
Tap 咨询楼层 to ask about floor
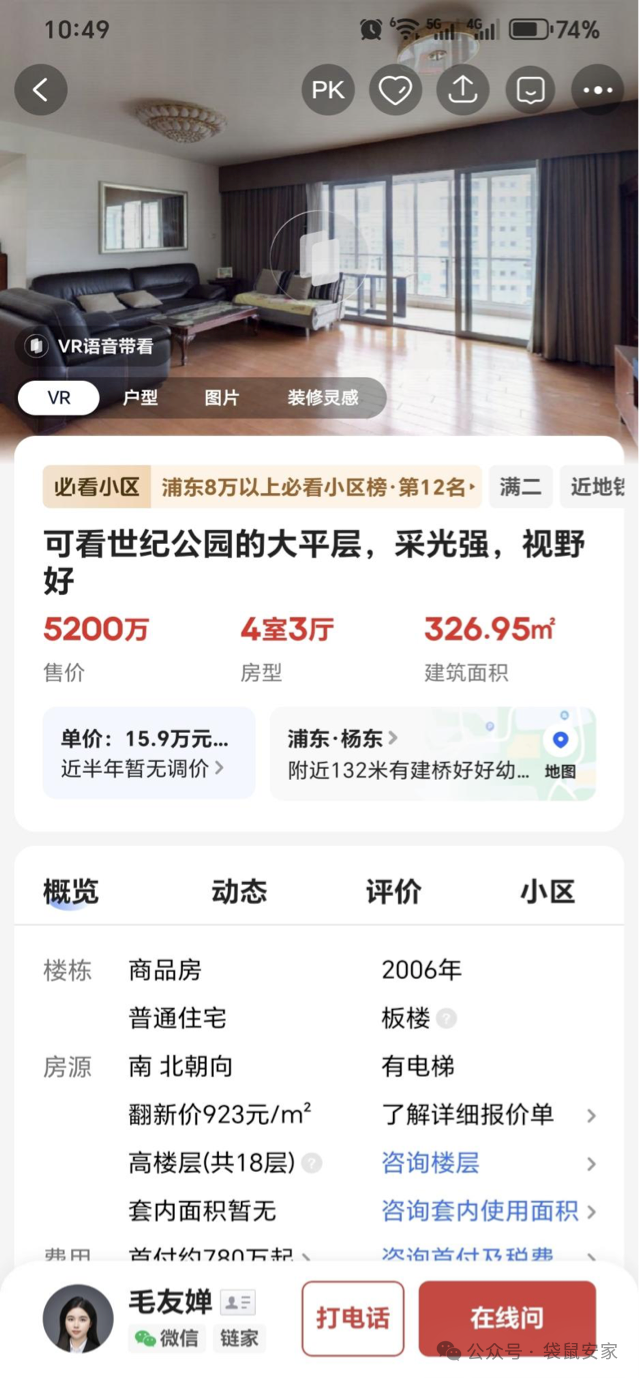click(430, 1163)
